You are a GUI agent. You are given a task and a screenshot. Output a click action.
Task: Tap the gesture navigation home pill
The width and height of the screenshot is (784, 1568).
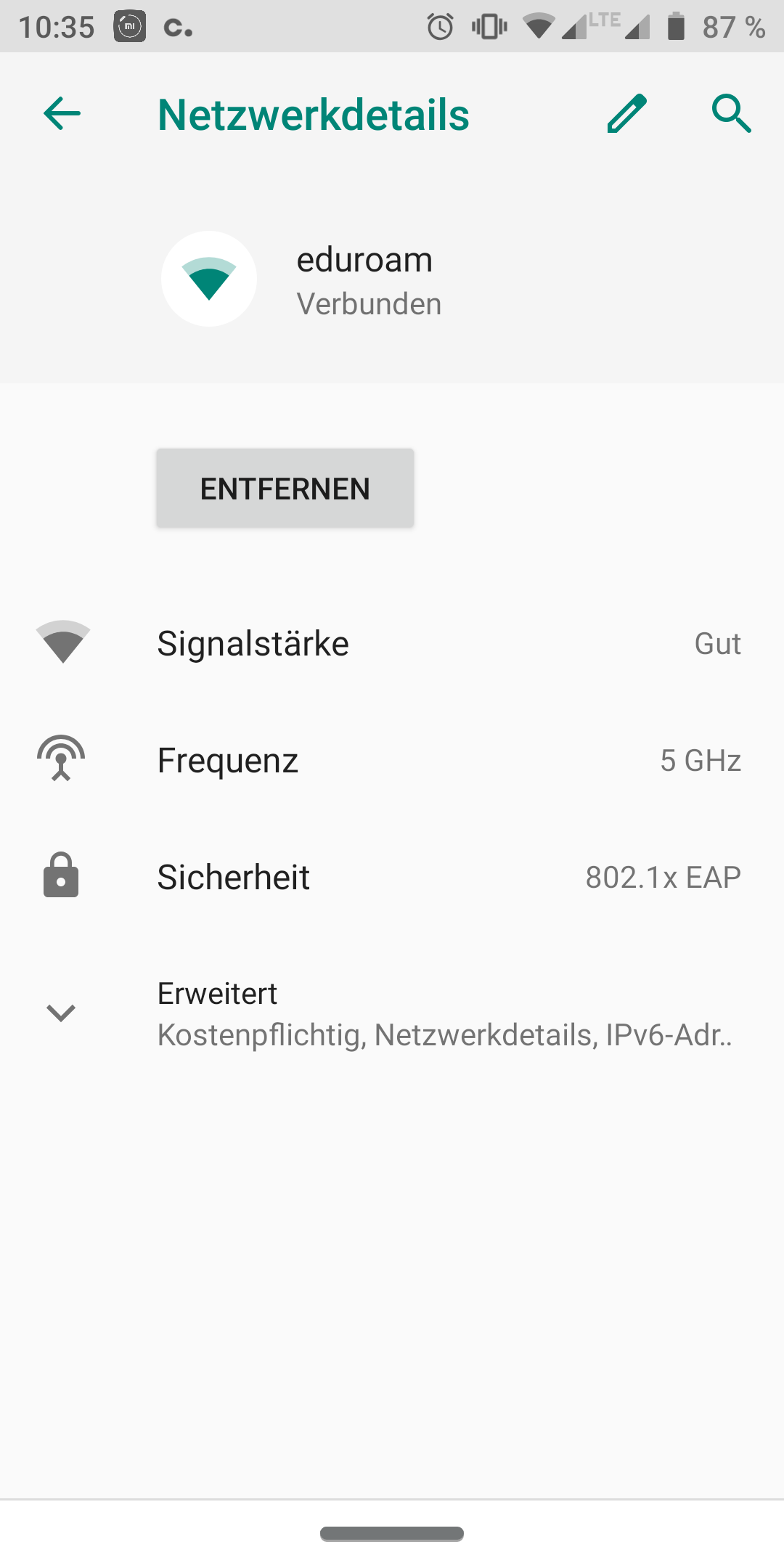click(x=392, y=1533)
